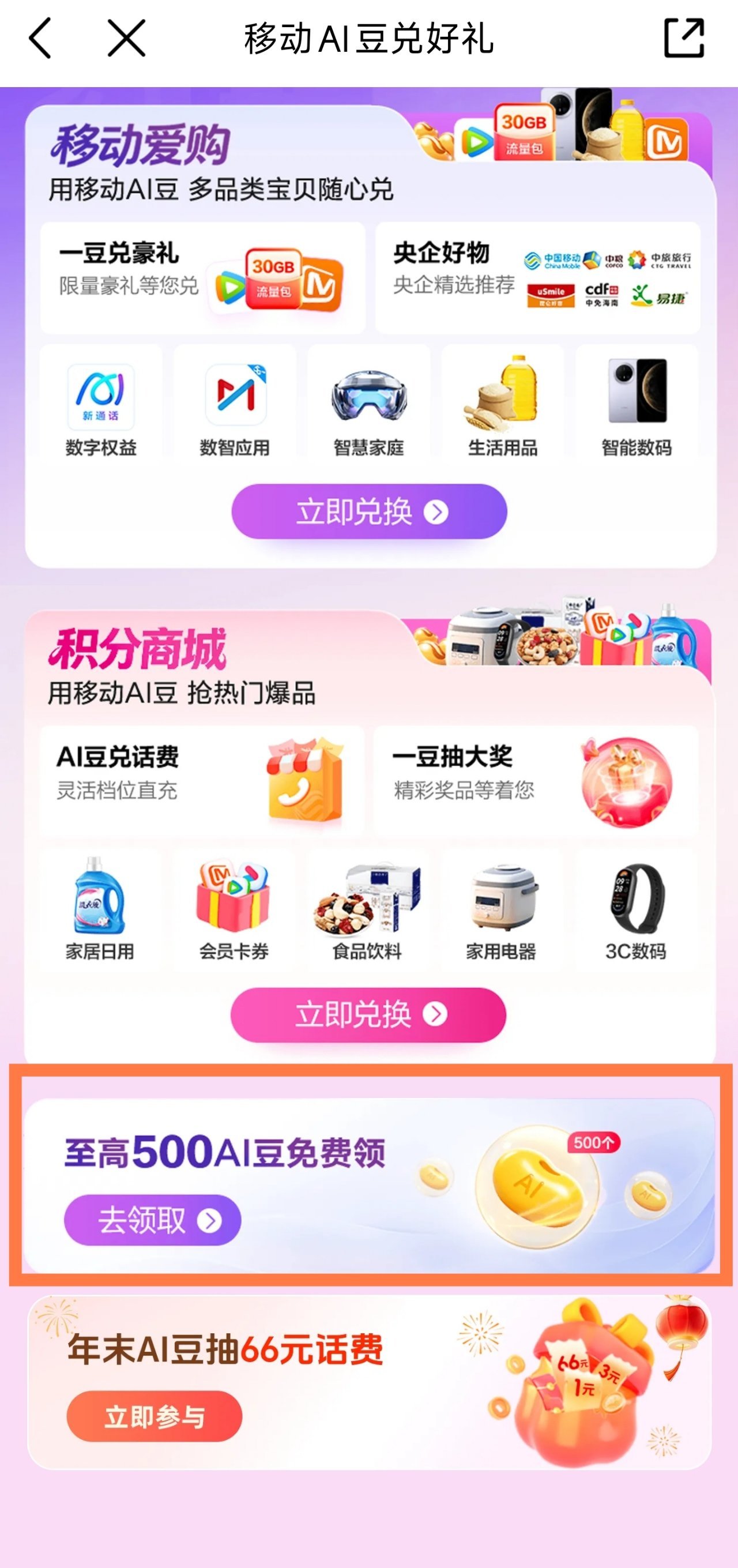Select the 家居日用 category

pyautogui.click(x=100, y=908)
